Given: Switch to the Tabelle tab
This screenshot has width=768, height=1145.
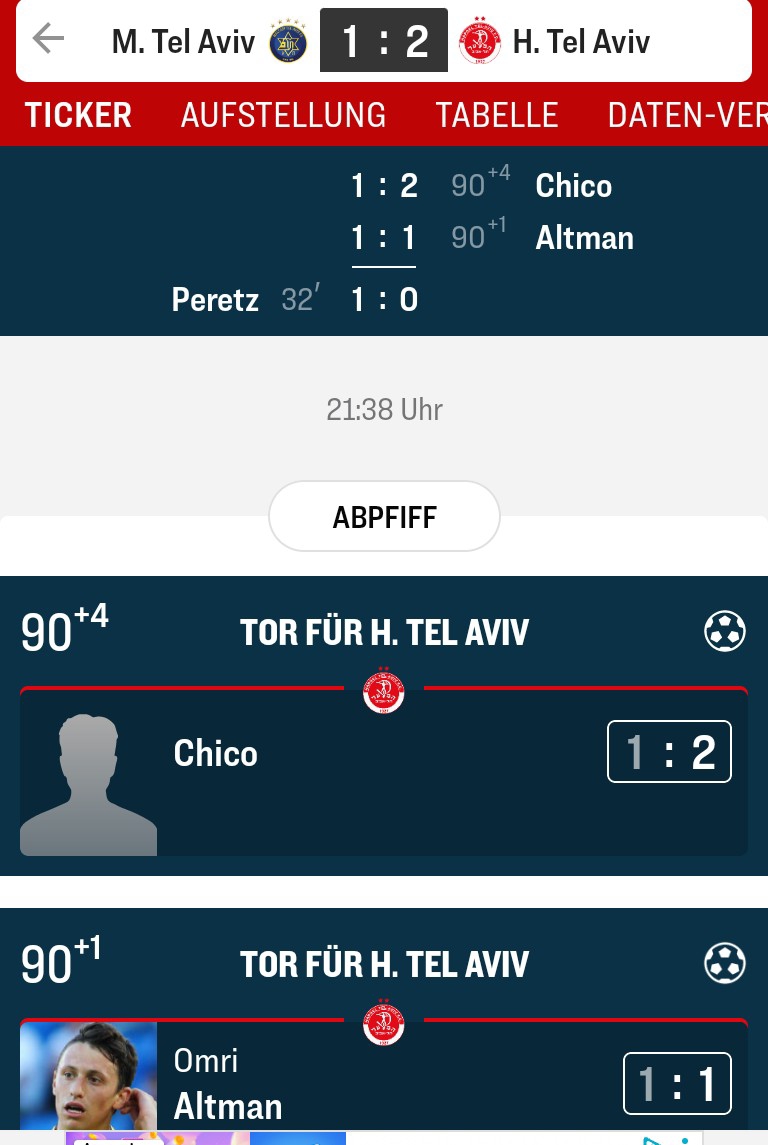Looking at the screenshot, I should pos(496,115).
